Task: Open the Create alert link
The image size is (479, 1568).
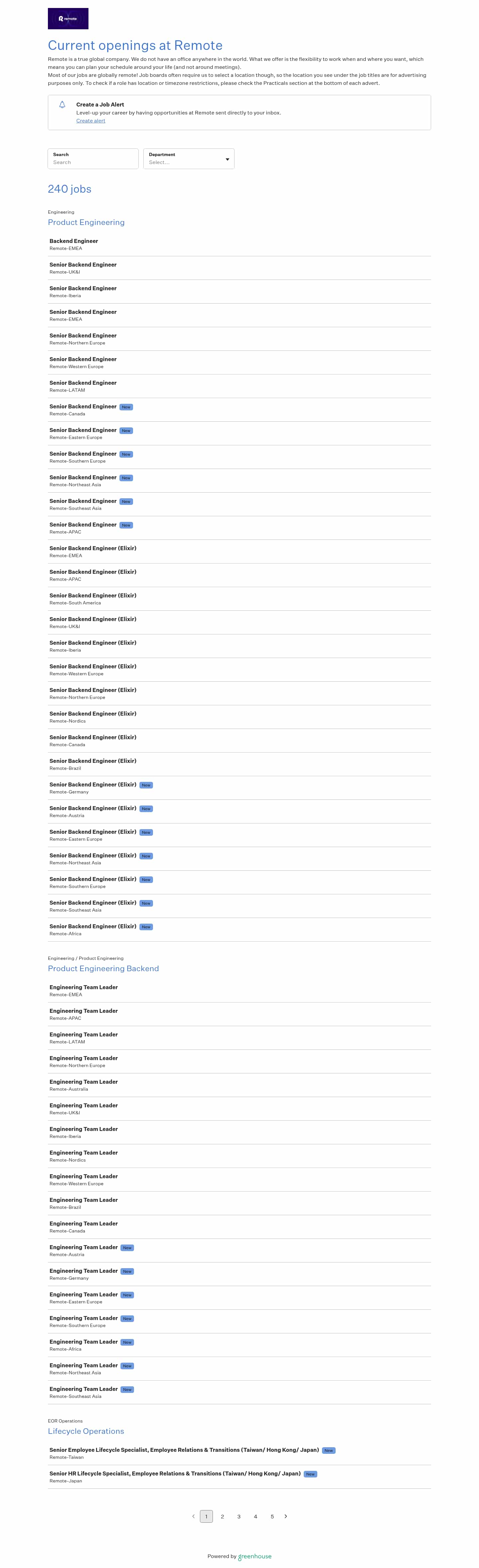Action: tap(91, 120)
